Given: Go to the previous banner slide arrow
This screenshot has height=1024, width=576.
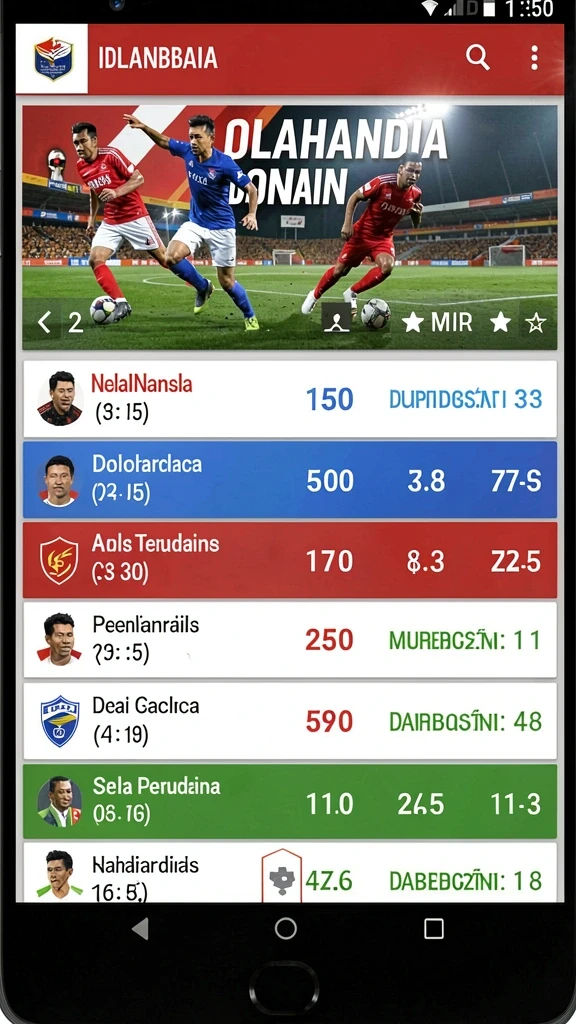Looking at the screenshot, I should click(x=44, y=323).
